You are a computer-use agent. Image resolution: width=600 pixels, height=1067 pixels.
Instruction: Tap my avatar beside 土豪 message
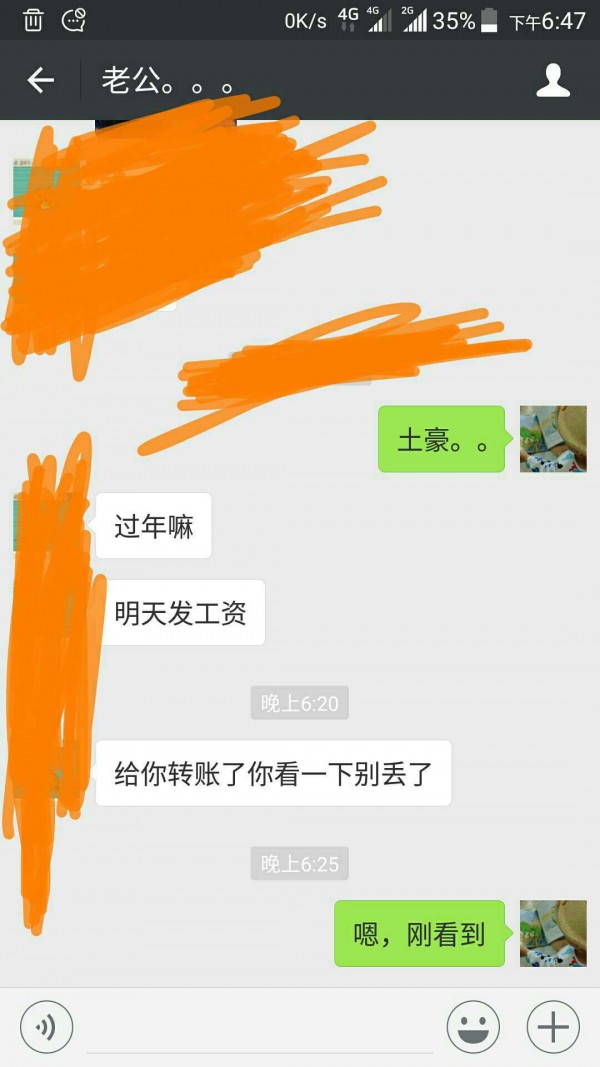[553, 439]
